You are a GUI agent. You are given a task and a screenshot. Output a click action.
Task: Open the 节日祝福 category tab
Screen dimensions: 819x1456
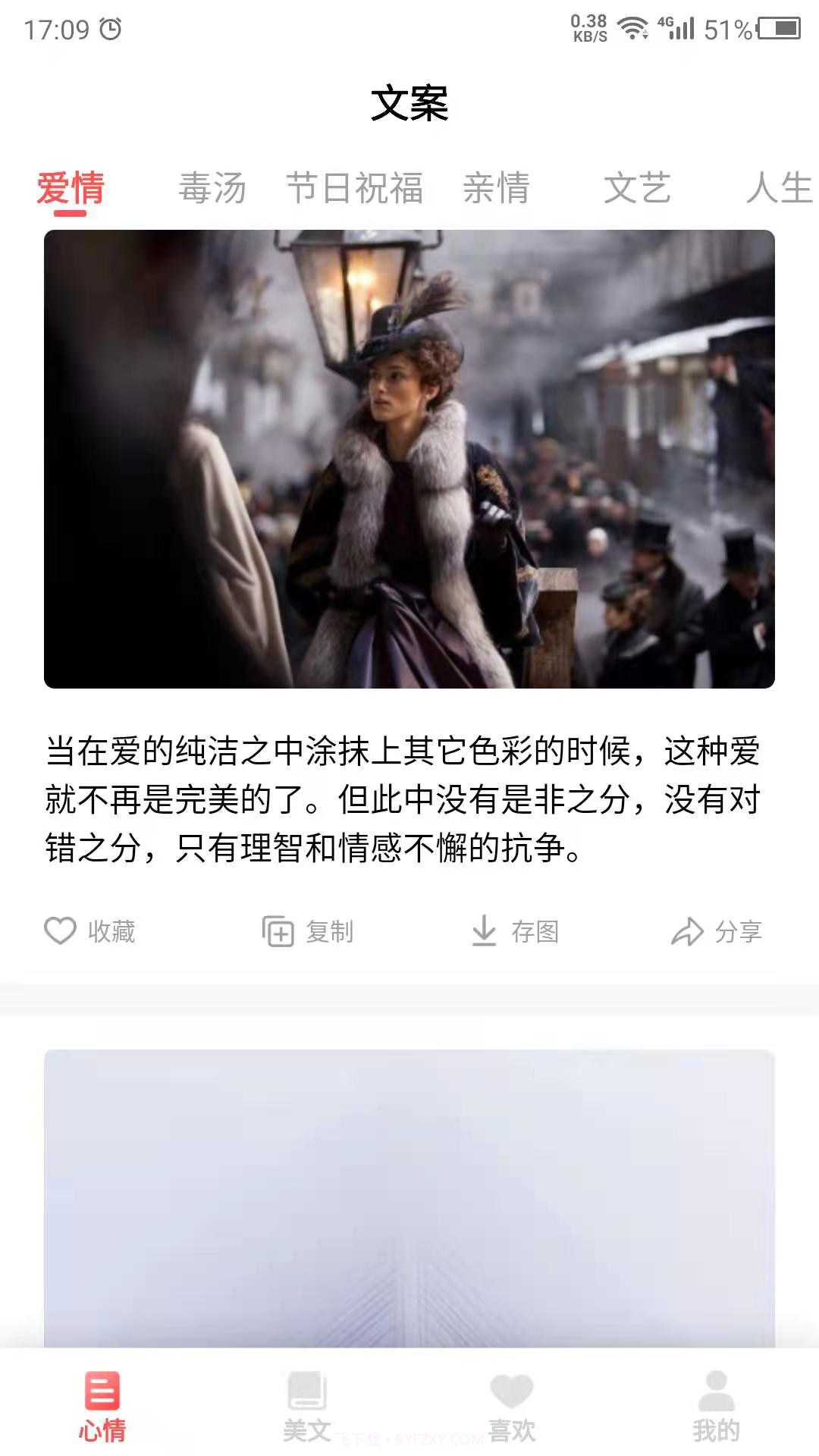(x=356, y=188)
